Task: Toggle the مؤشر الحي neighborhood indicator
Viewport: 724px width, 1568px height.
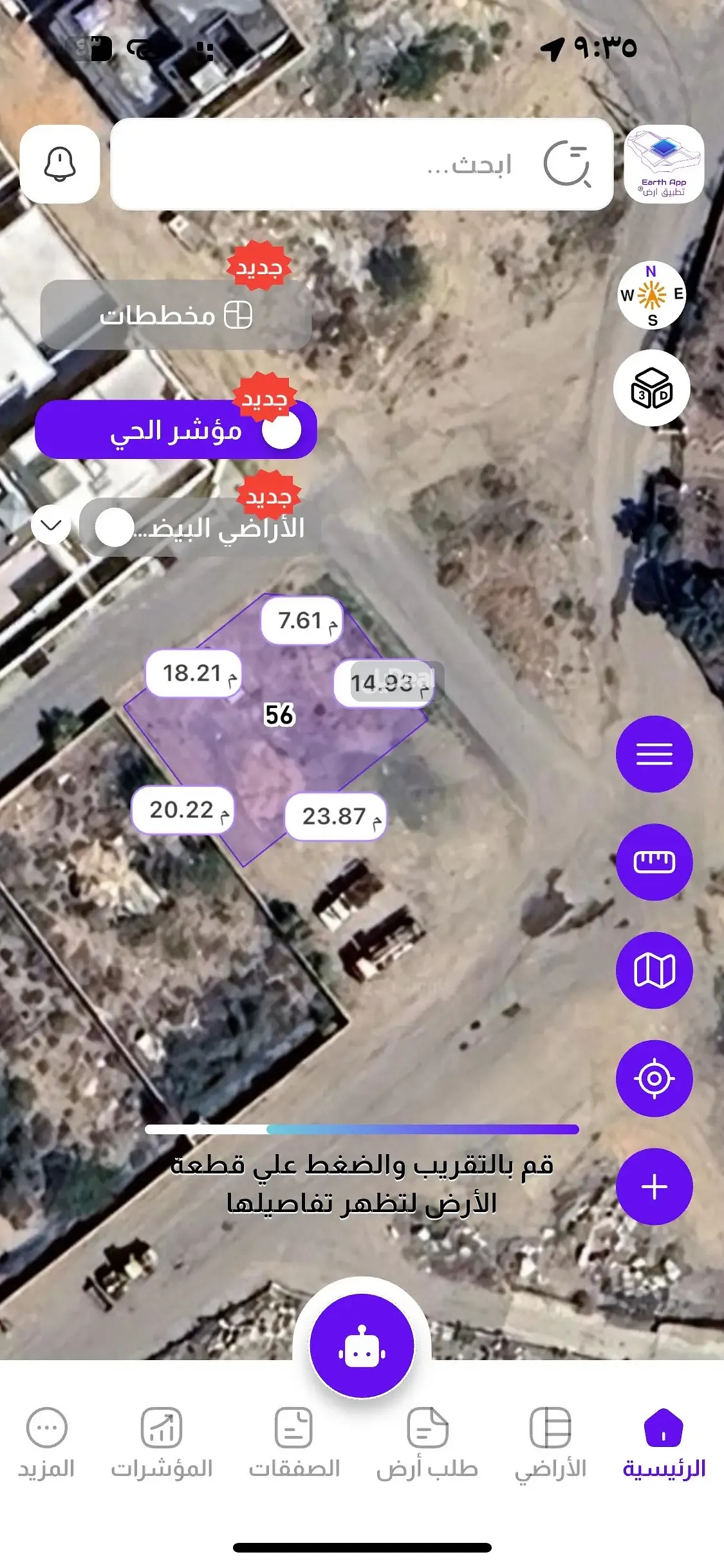Action: pyautogui.click(x=281, y=430)
